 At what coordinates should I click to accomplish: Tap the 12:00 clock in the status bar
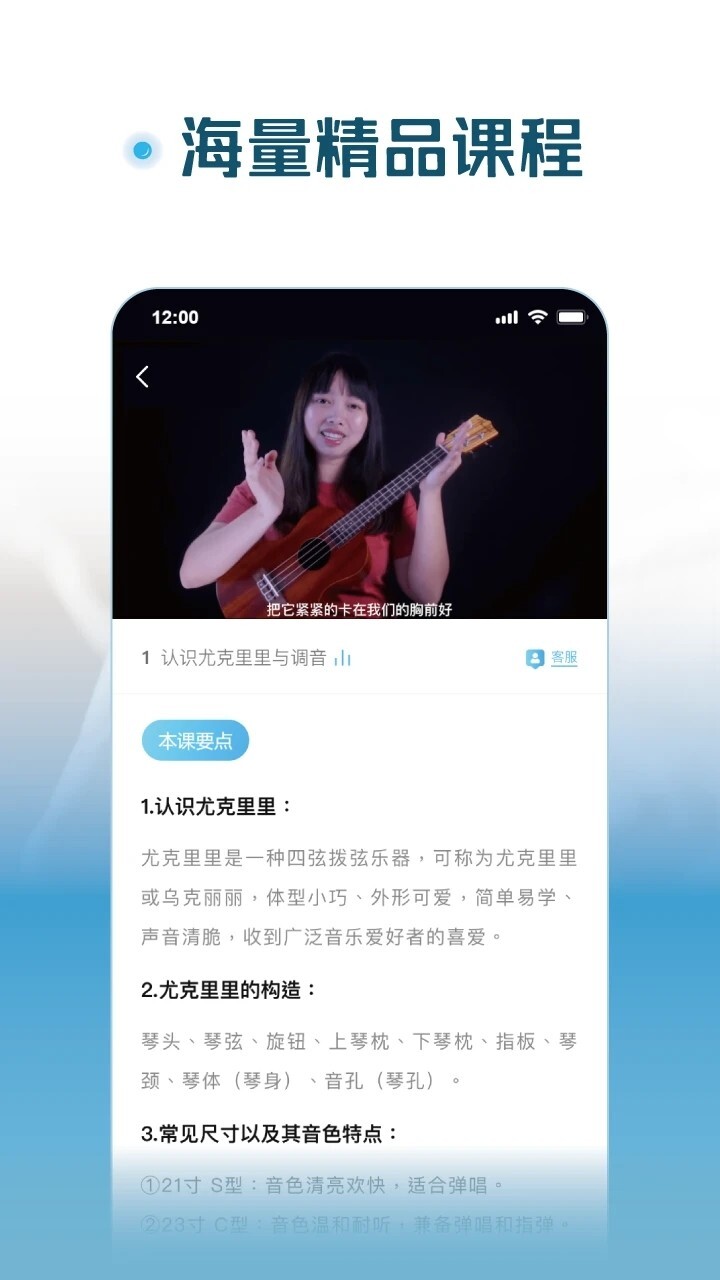pos(175,317)
